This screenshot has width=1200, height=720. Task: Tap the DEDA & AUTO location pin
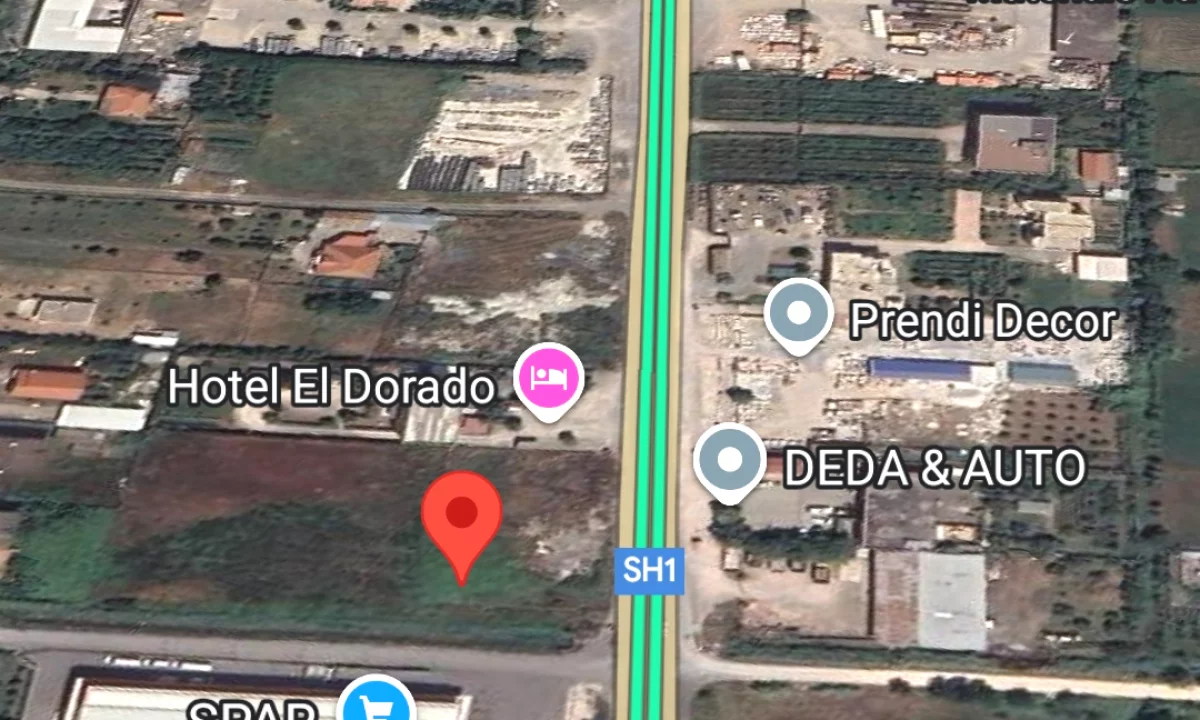tap(730, 461)
